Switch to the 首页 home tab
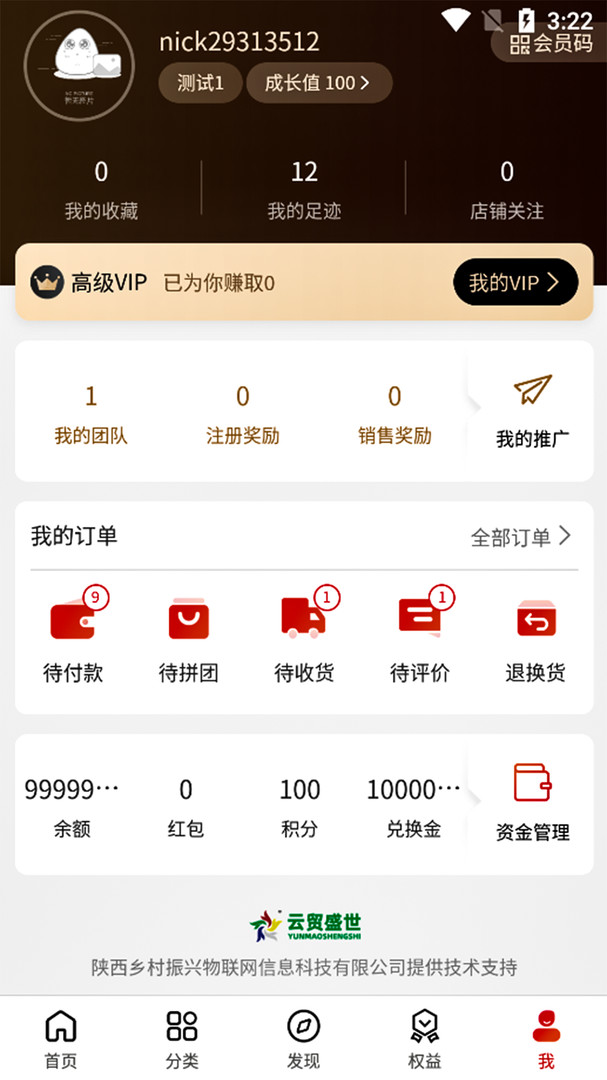Screen dimensions: 607x1080 click(61, 1039)
